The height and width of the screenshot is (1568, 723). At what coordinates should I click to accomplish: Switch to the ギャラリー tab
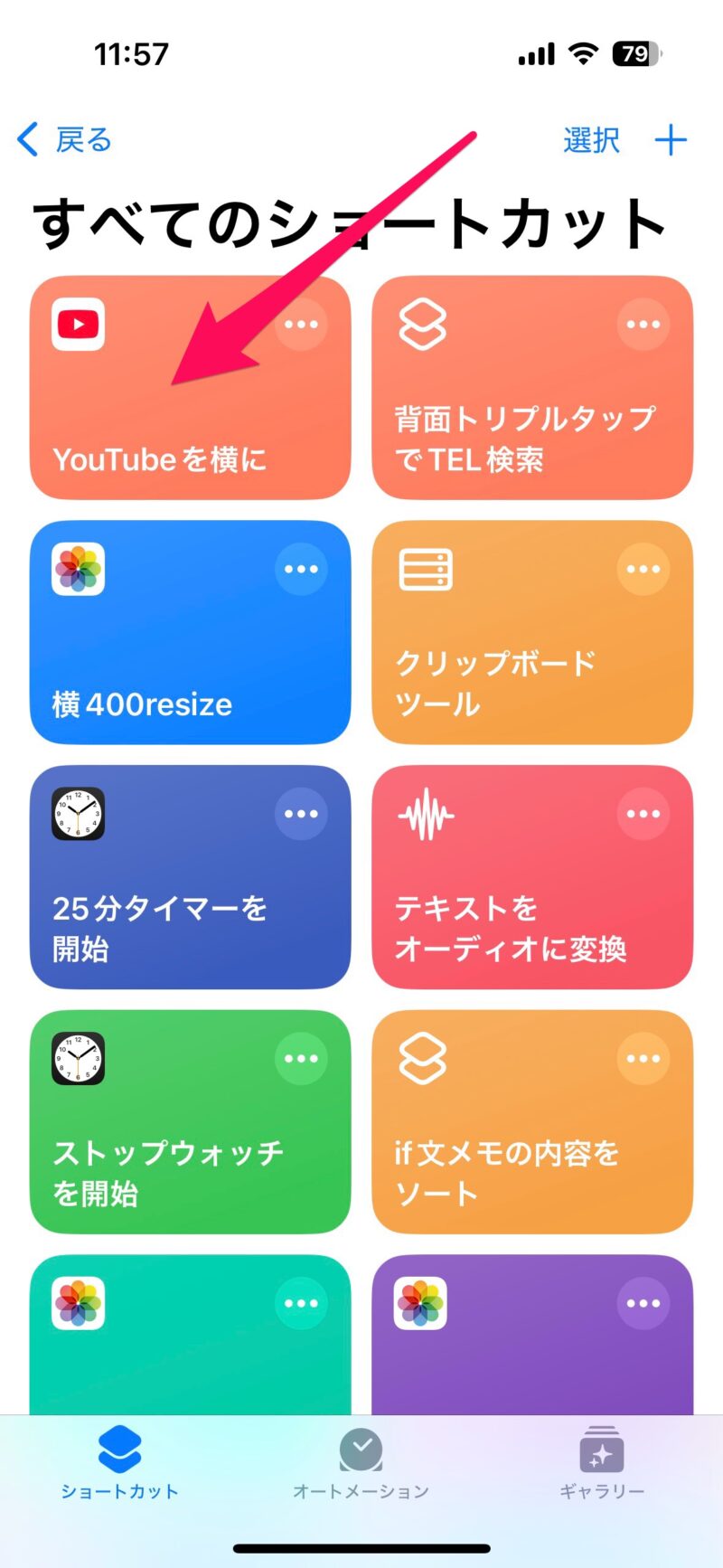[602, 1465]
